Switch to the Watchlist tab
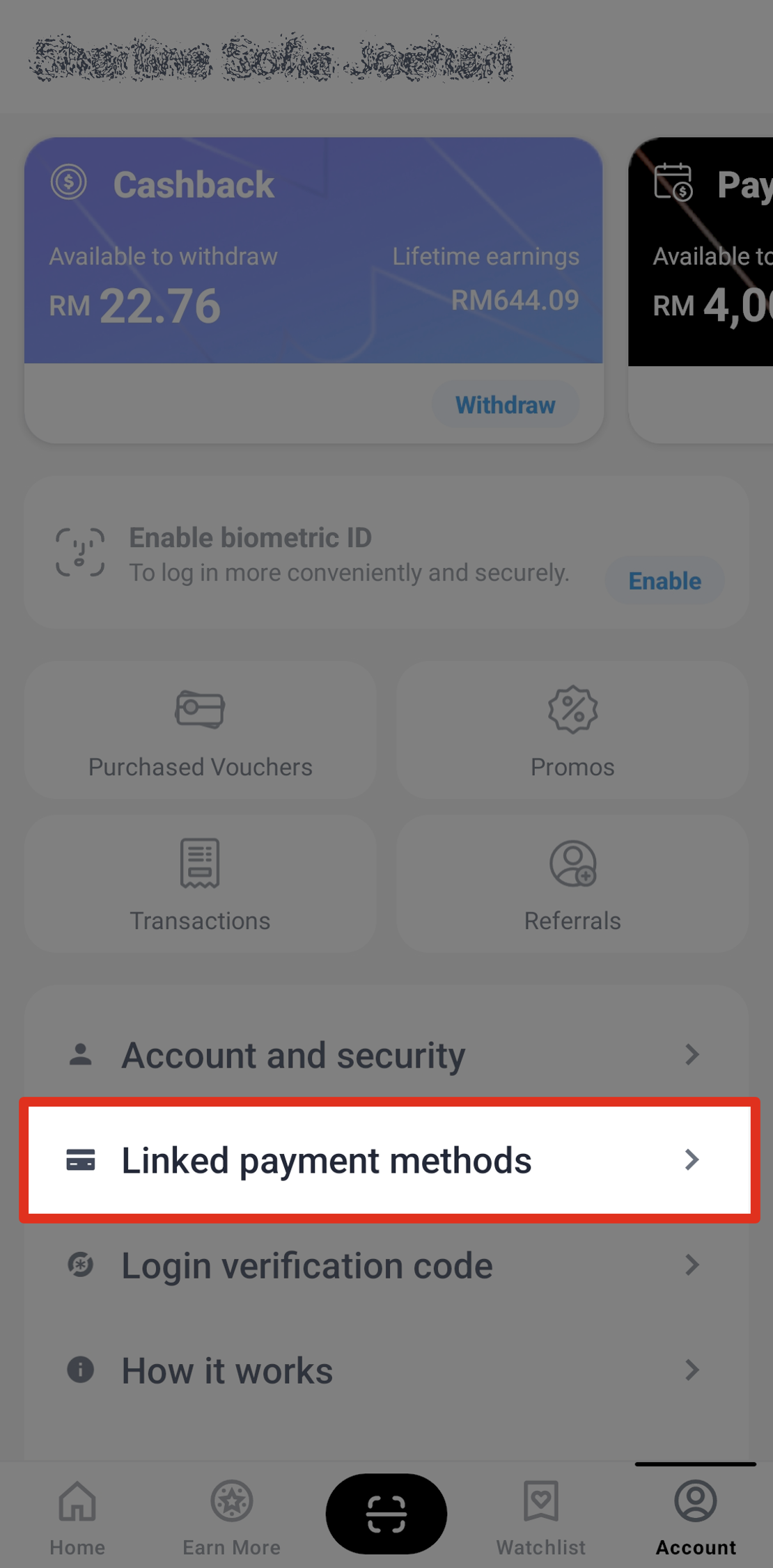This screenshot has height=1568, width=773. pyautogui.click(x=541, y=1517)
